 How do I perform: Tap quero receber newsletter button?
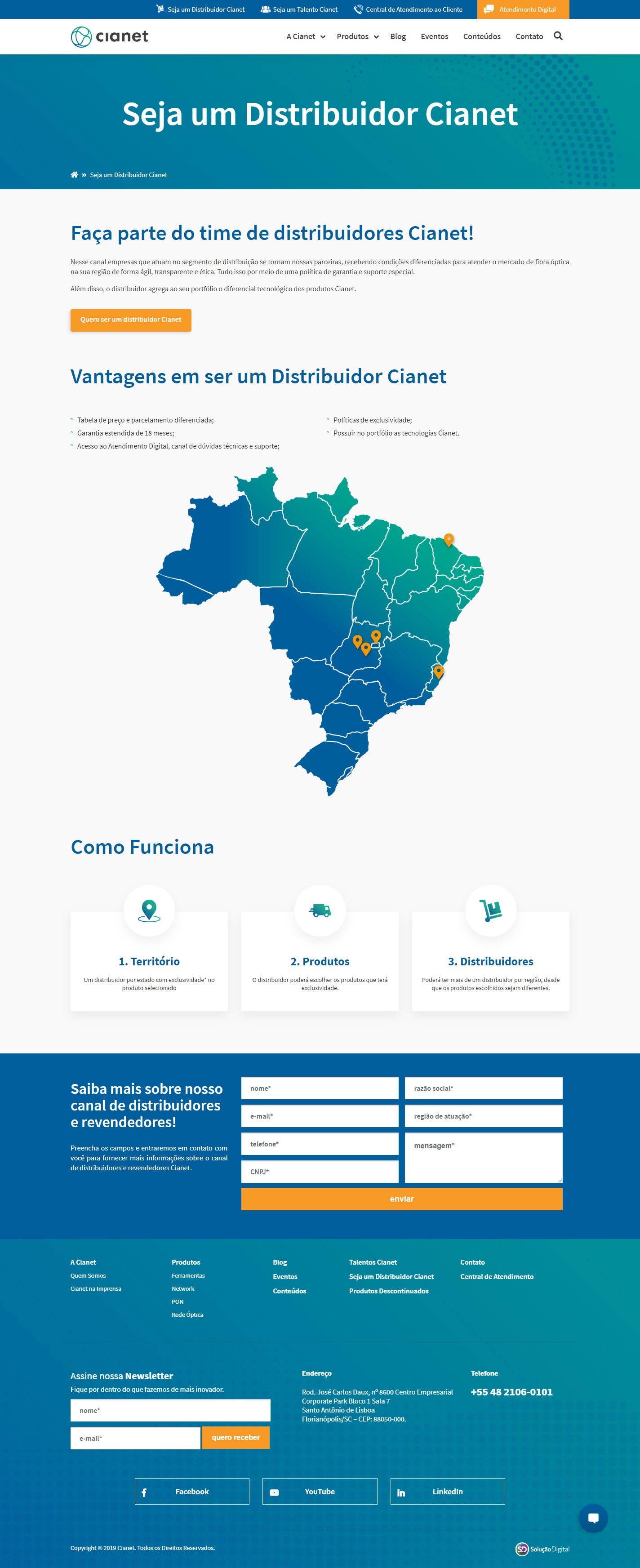coord(236,1437)
